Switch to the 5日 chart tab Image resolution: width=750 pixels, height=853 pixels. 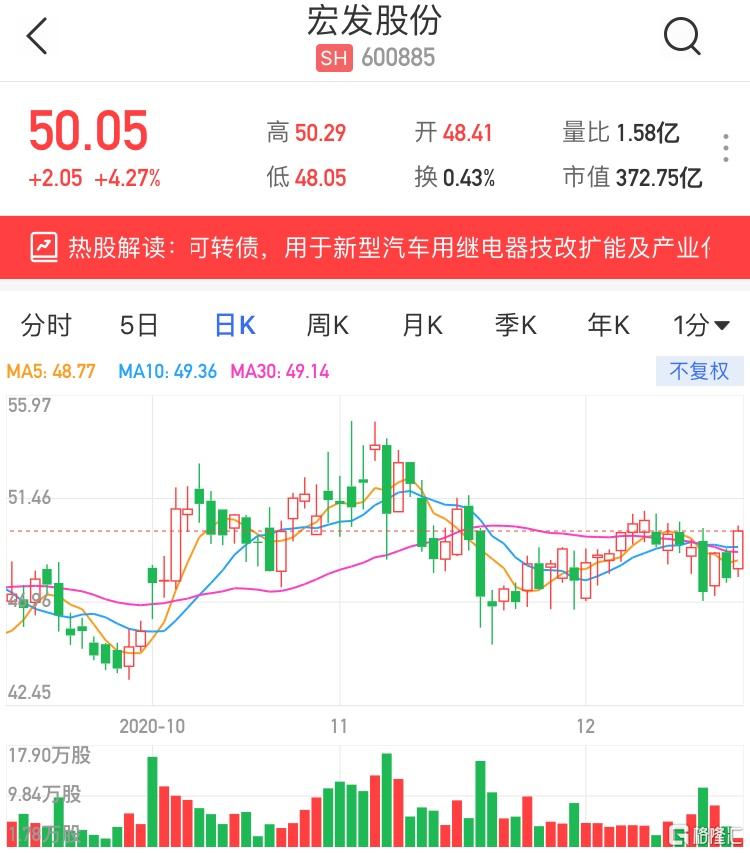click(139, 325)
